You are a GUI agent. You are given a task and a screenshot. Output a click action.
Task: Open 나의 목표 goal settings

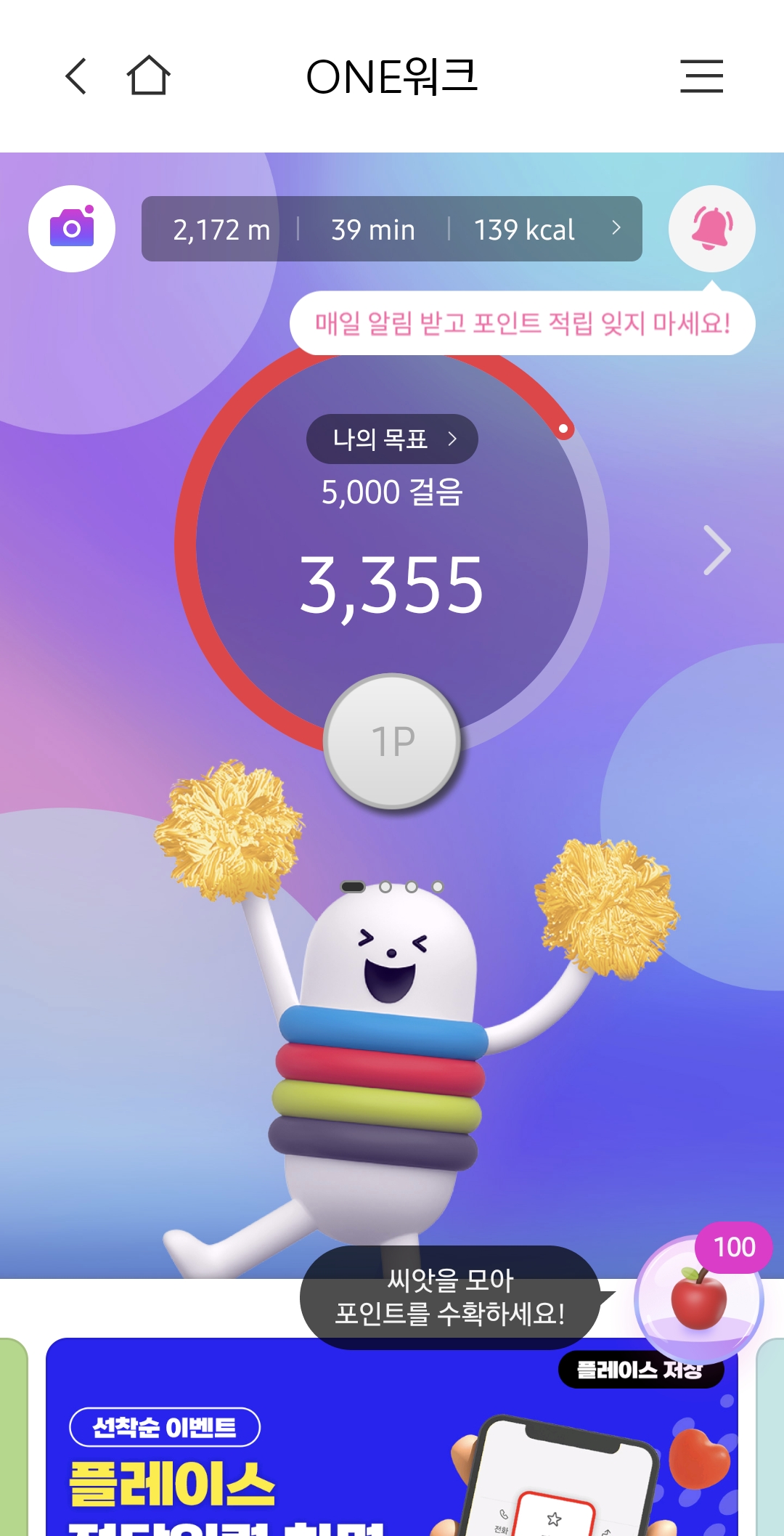pos(392,439)
